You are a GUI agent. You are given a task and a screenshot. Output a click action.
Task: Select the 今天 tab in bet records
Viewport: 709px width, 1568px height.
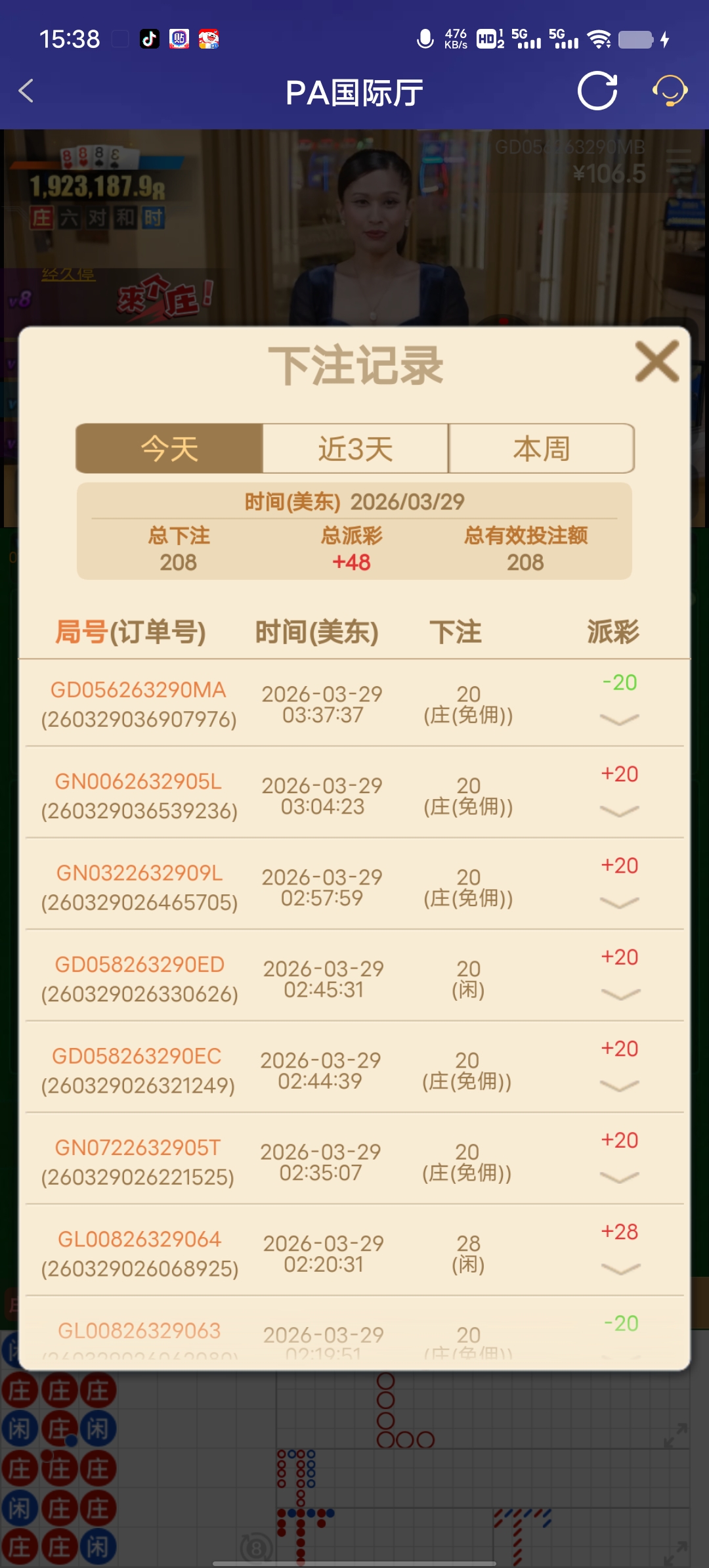click(170, 448)
